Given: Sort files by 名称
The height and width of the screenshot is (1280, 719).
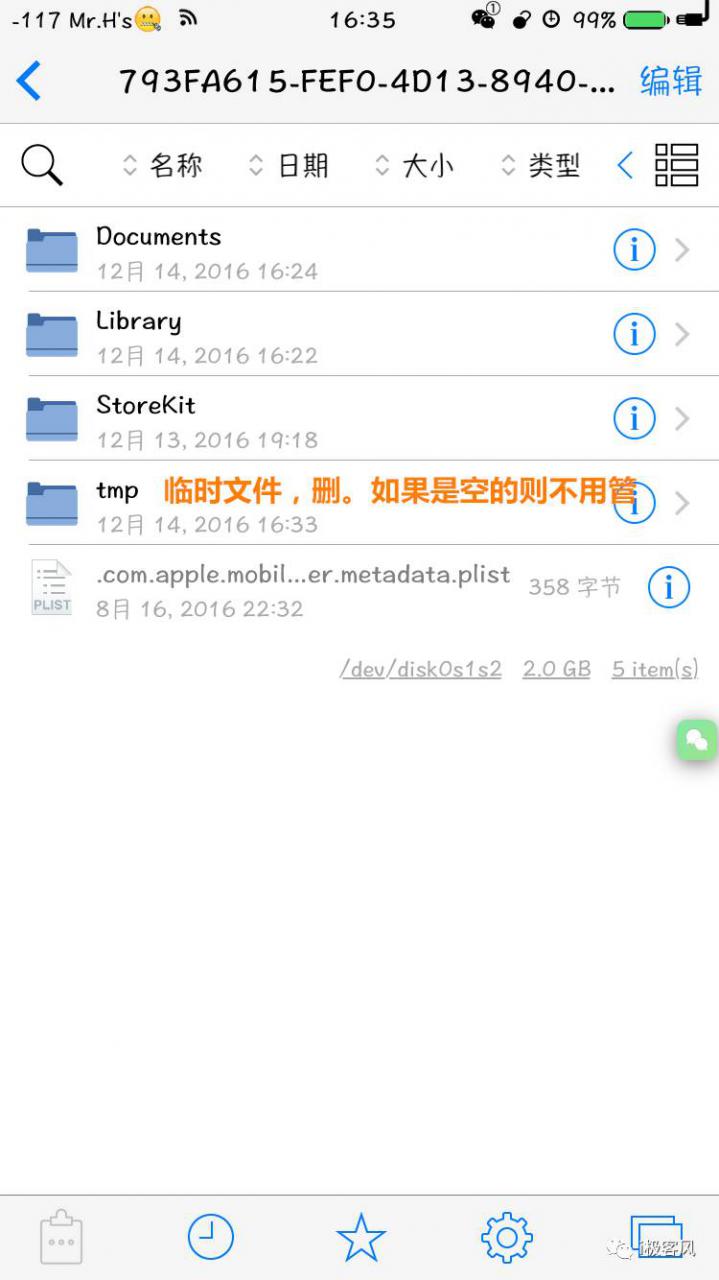Looking at the screenshot, I should (x=163, y=166).
